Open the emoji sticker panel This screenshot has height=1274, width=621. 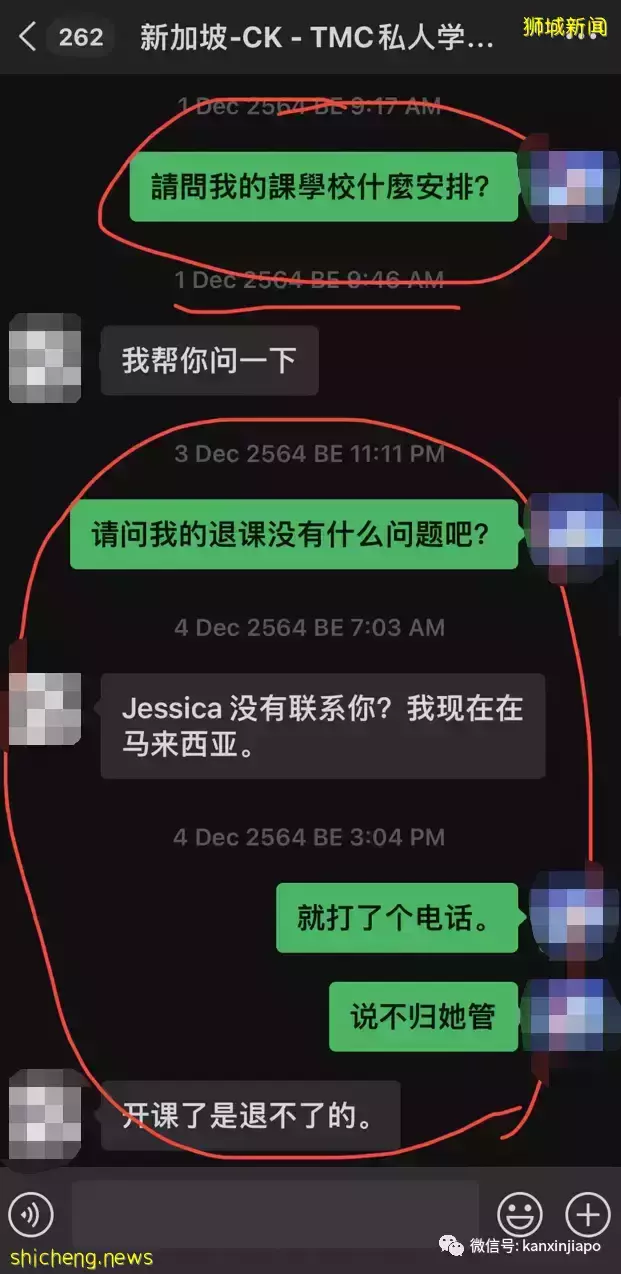click(520, 1214)
